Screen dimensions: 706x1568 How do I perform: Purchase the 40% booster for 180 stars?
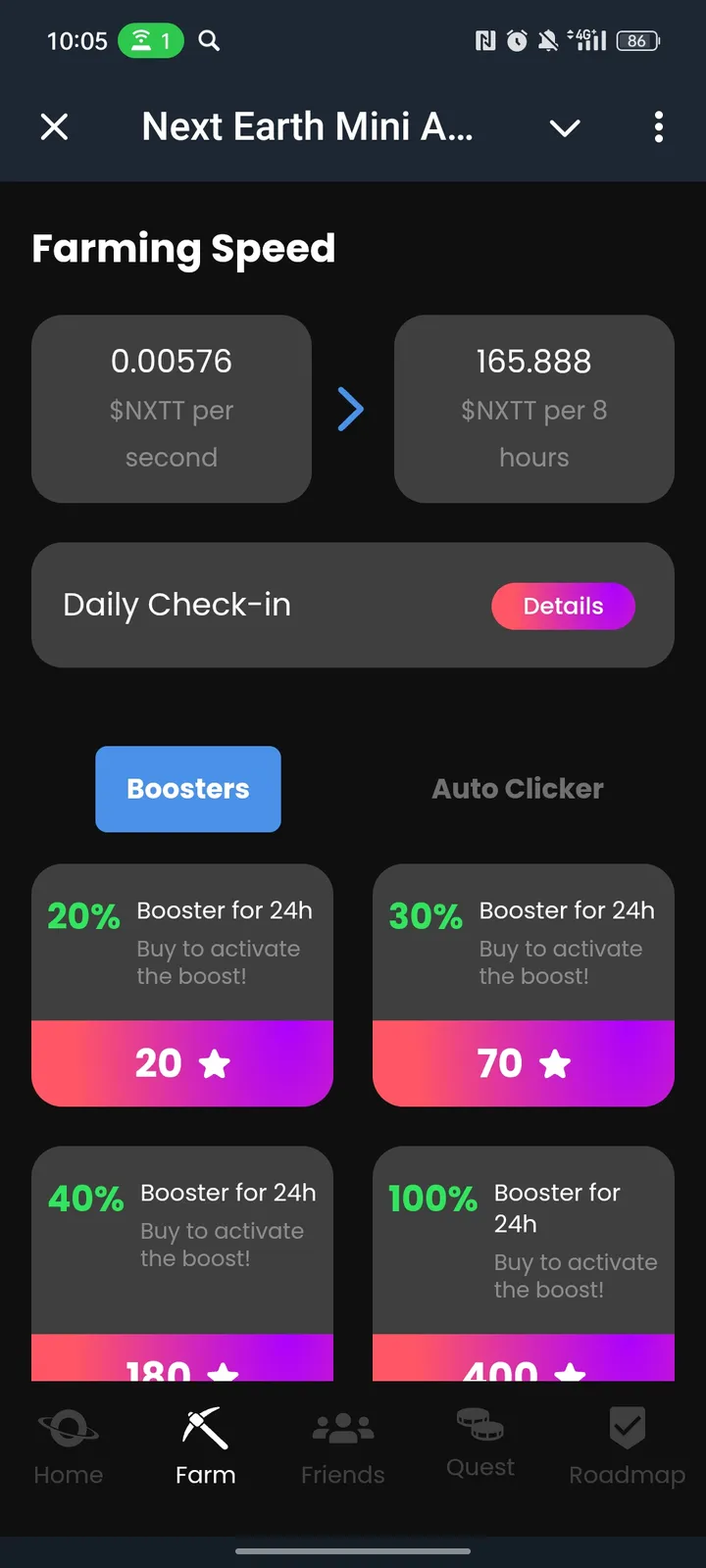182,1360
